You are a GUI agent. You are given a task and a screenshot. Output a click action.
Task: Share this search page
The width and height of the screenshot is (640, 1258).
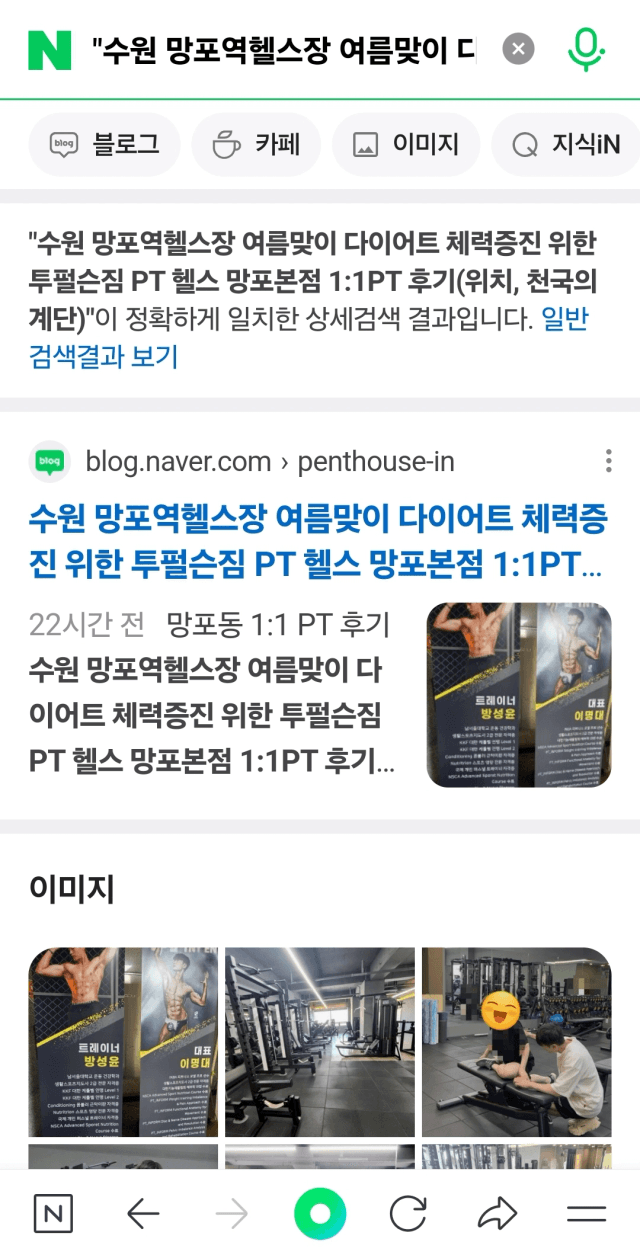(x=497, y=1214)
